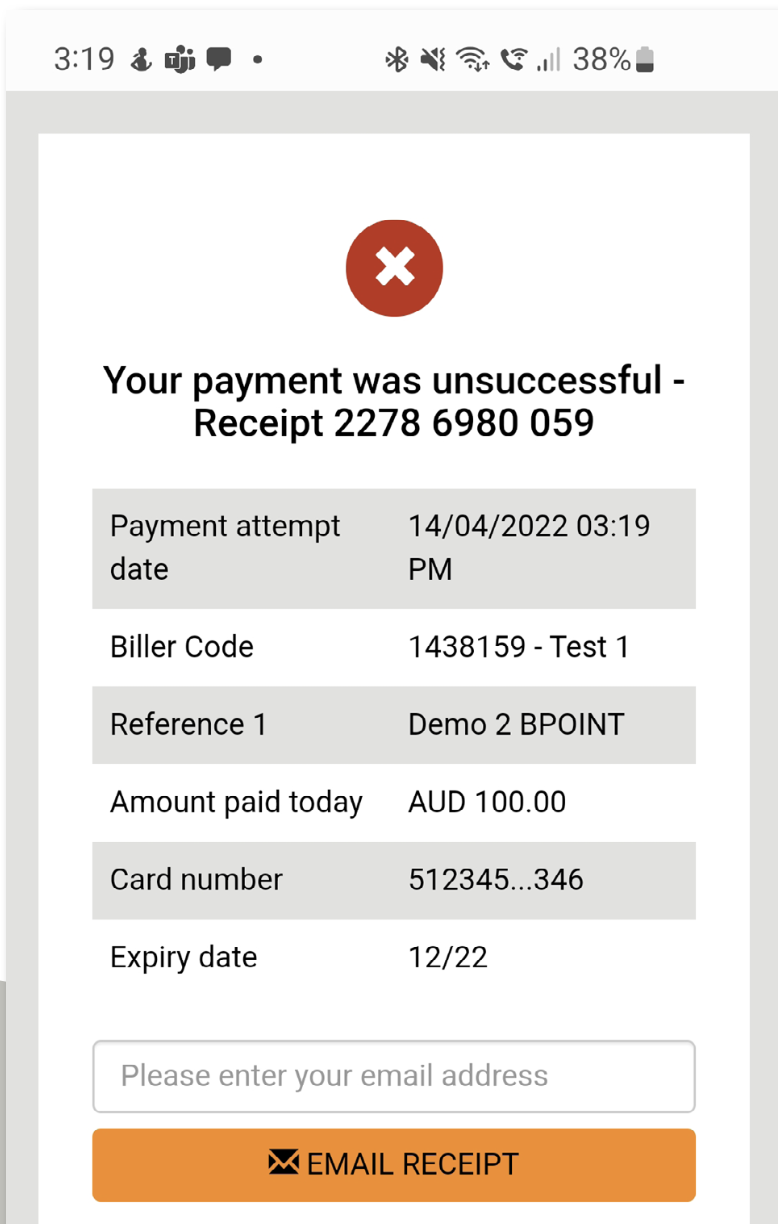
Task: Tap the envelope icon on Email Receipt button
Action: (x=283, y=1163)
